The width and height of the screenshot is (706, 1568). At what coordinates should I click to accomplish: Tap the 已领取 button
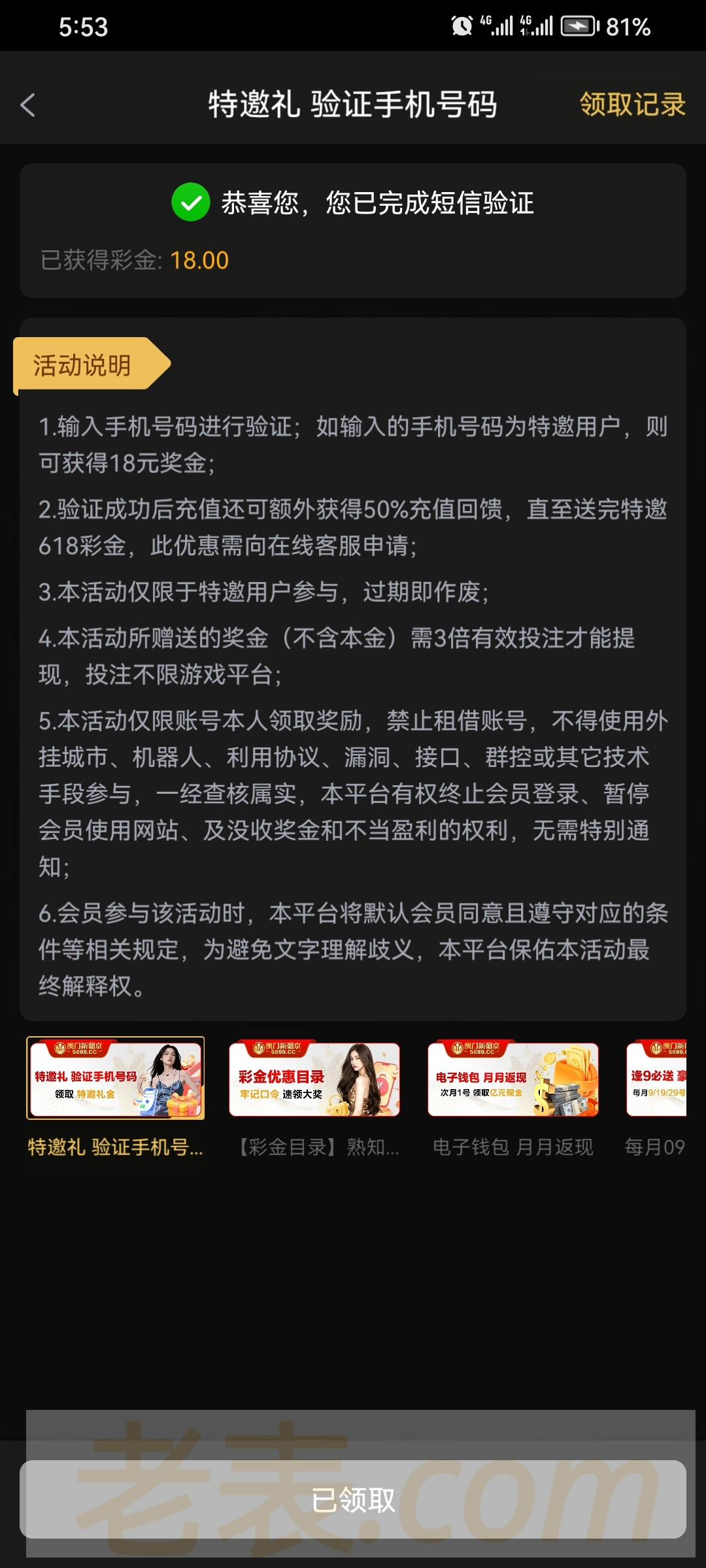[x=353, y=1499]
